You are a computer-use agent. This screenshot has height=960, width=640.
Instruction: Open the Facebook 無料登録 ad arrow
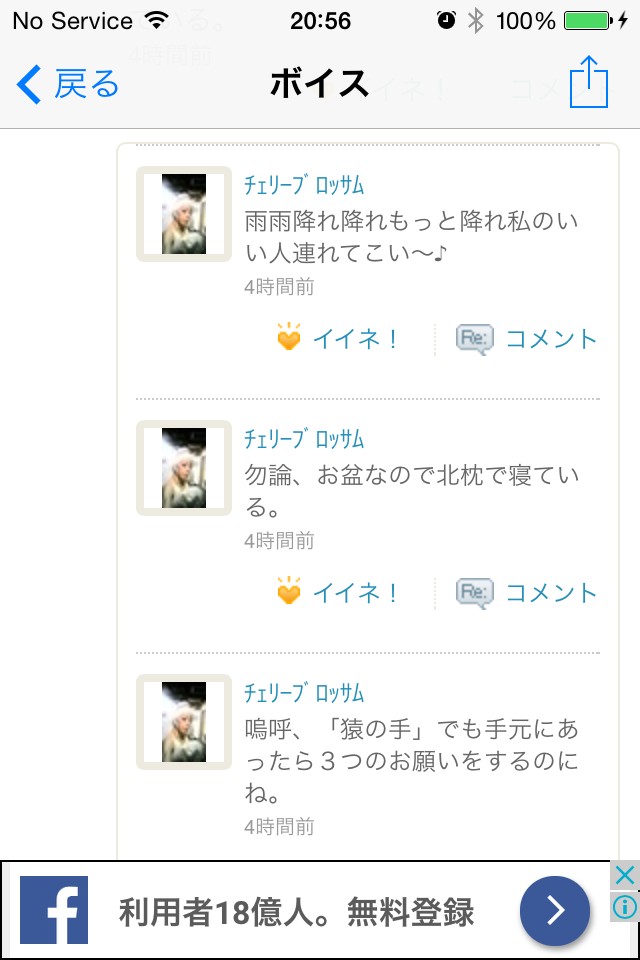554,911
